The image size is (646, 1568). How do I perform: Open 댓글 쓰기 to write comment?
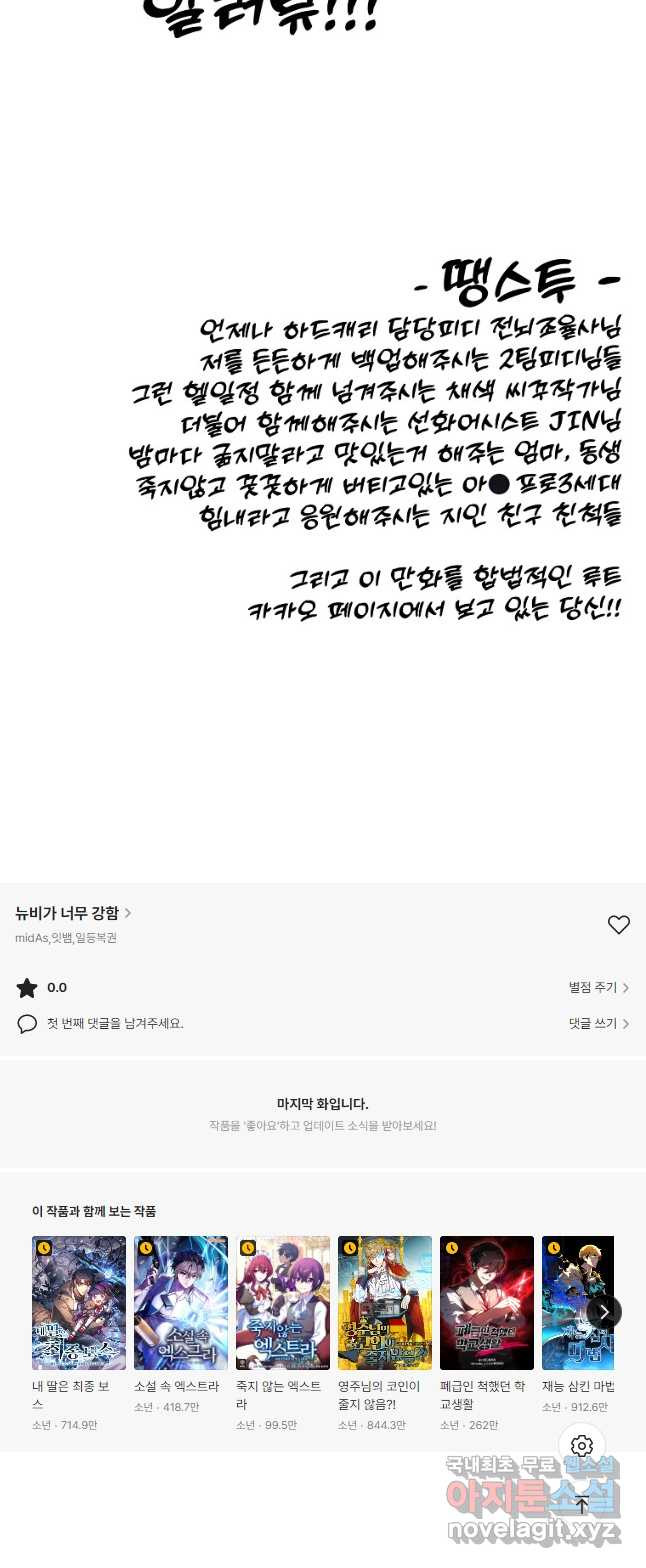click(x=598, y=1024)
